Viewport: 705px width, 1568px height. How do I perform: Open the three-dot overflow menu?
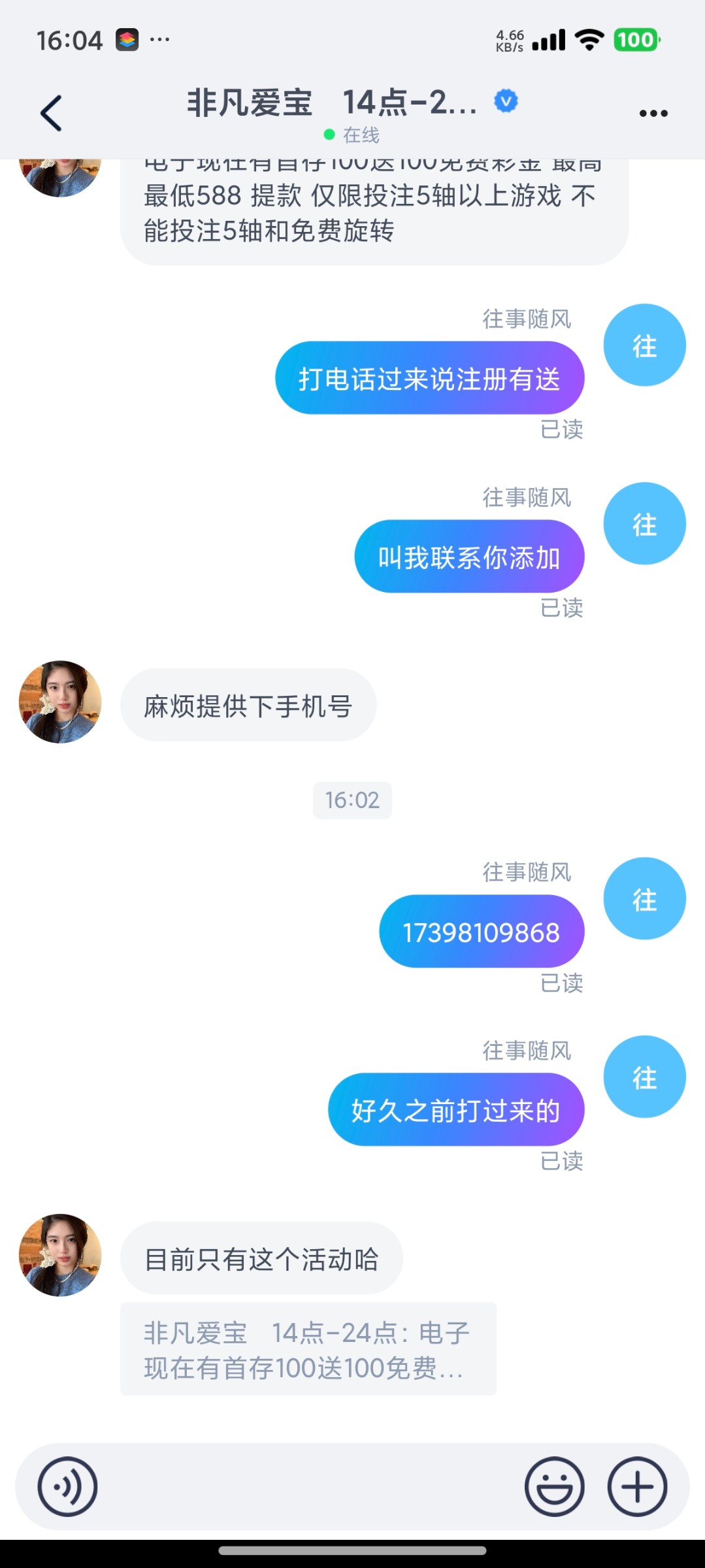653,113
